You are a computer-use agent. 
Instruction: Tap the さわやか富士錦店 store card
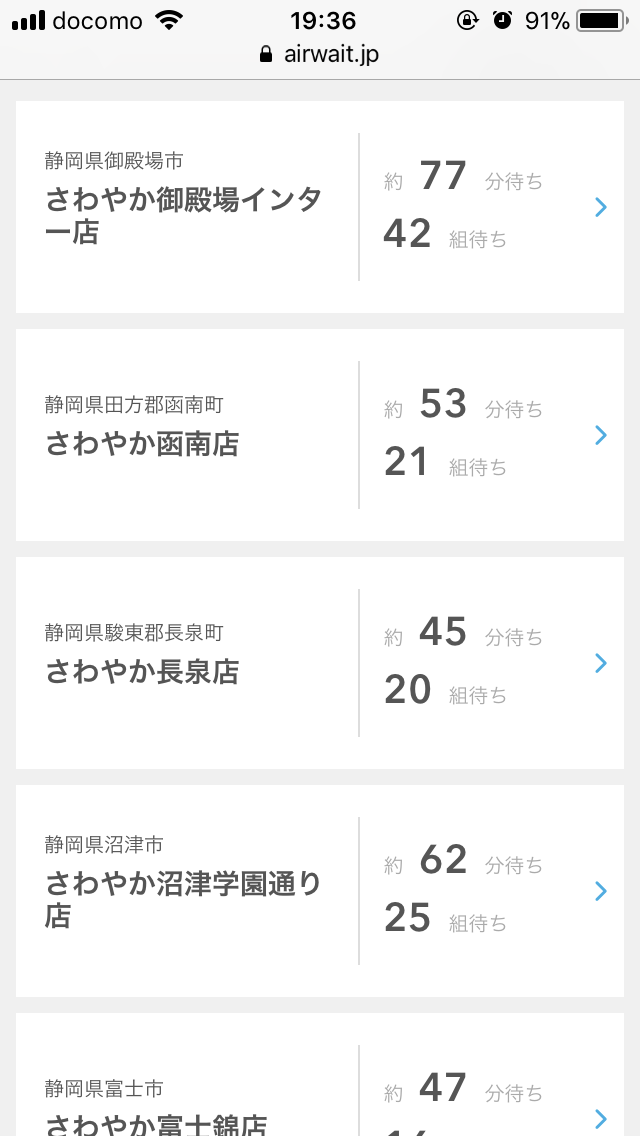point(320,1090)
